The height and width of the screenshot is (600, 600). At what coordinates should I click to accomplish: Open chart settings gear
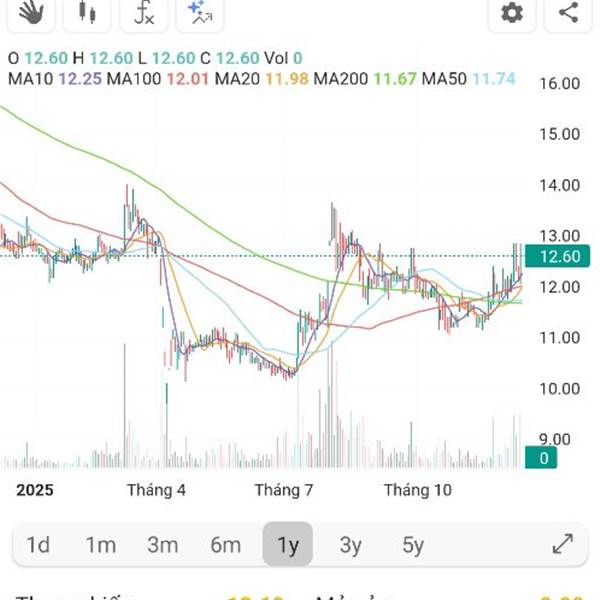pyautogui.click(x=512, y=12)
